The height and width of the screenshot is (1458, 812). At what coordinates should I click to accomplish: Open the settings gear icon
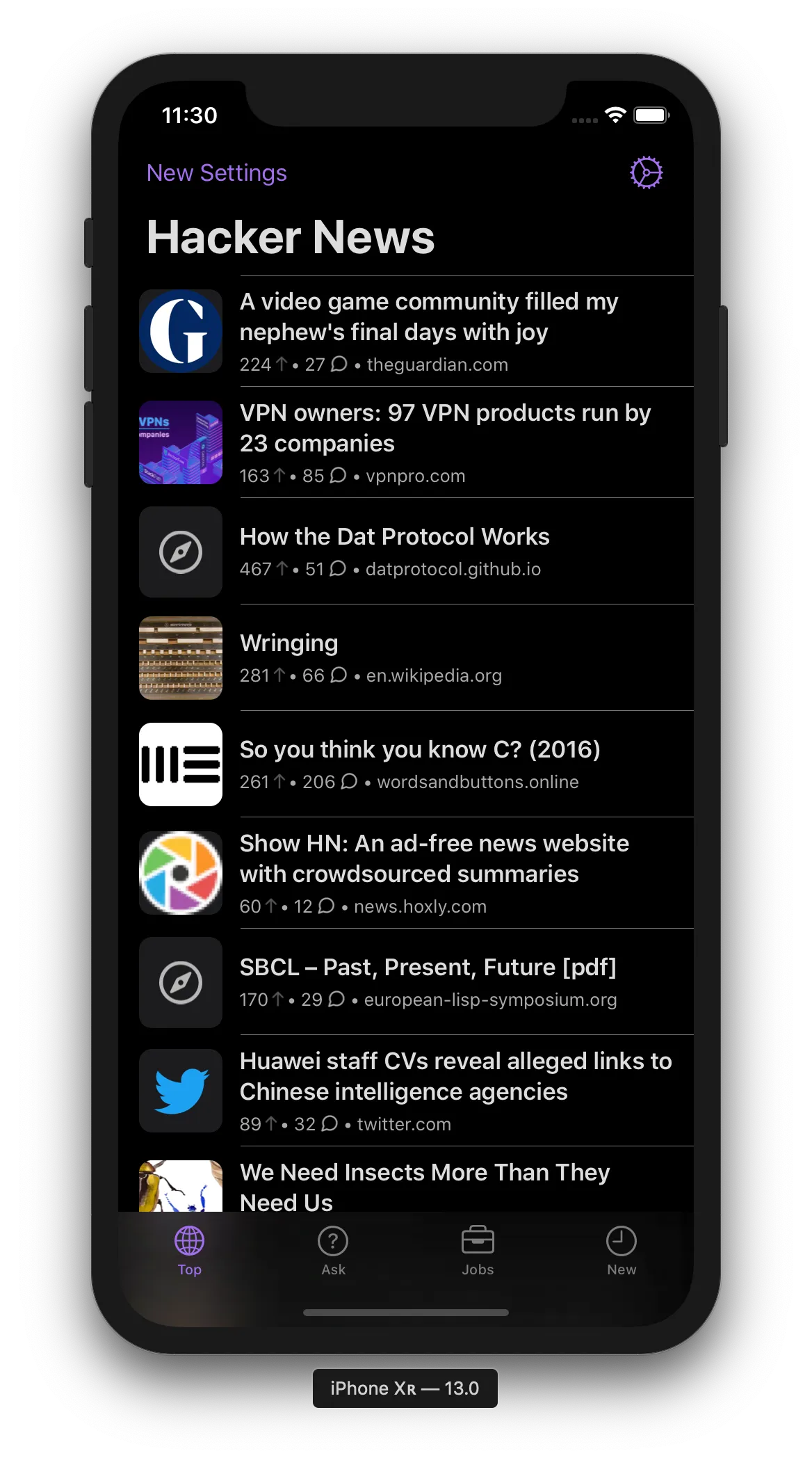tap(646, 173)
